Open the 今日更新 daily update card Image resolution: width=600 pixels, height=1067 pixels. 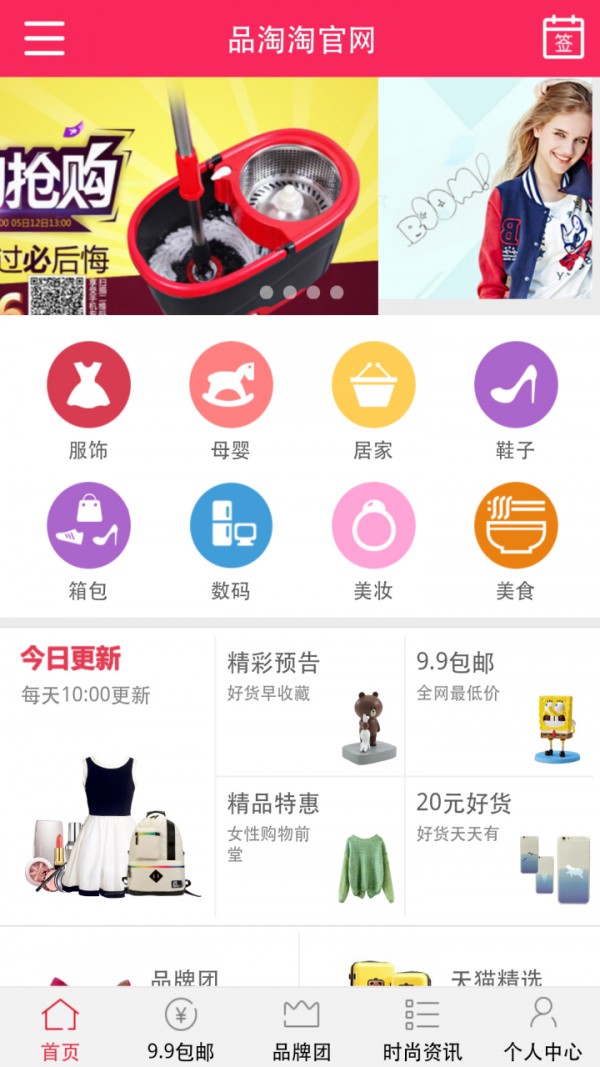[107, 775]
